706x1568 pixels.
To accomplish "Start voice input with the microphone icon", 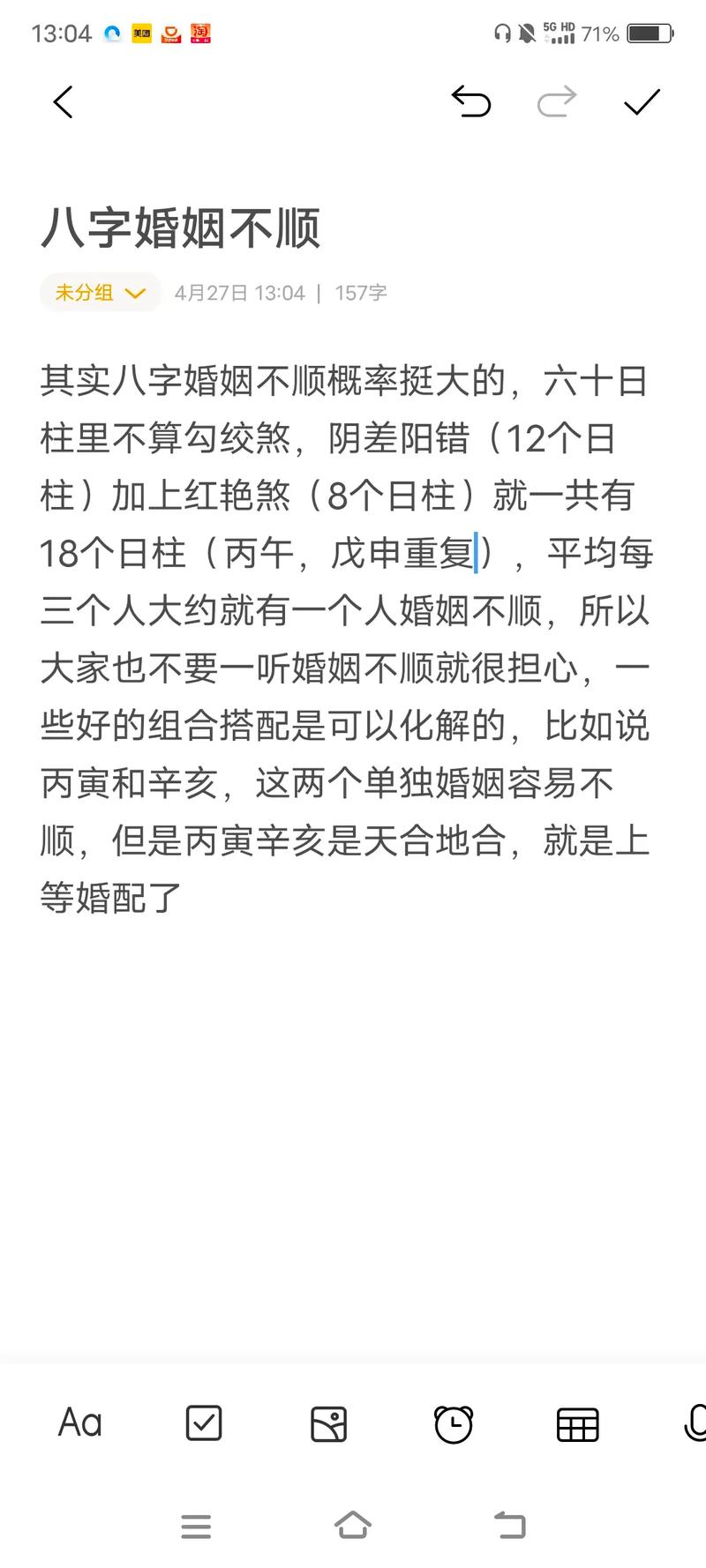I will pos(695,1422).
